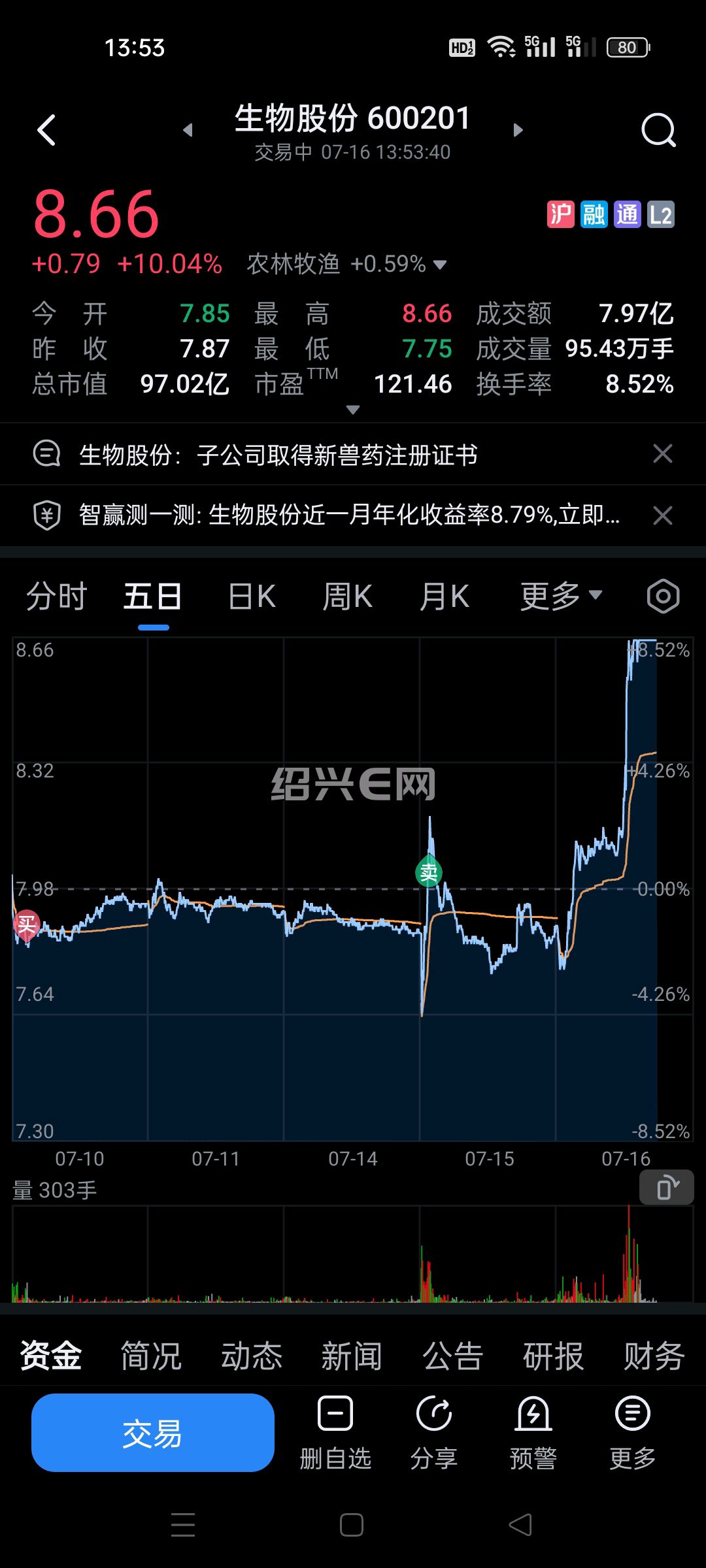Switch to the 新闻 tab

pyautogui.click(x=352, y=1356)
